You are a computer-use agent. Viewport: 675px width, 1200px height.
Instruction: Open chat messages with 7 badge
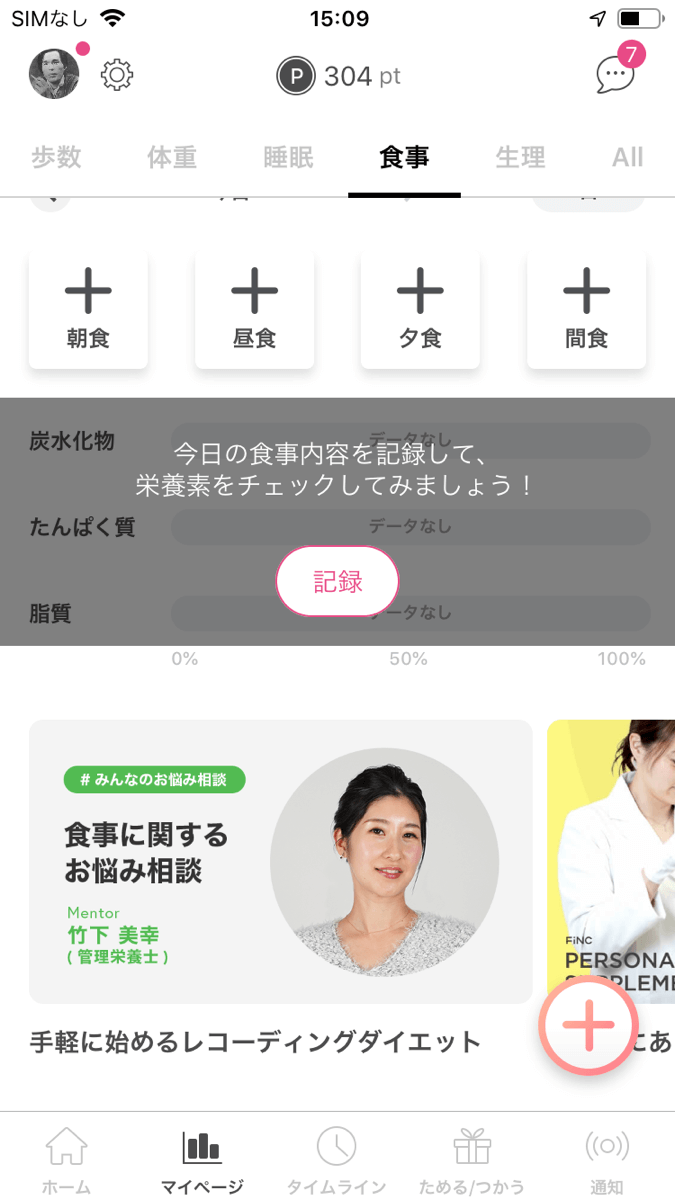pos(616,75)
